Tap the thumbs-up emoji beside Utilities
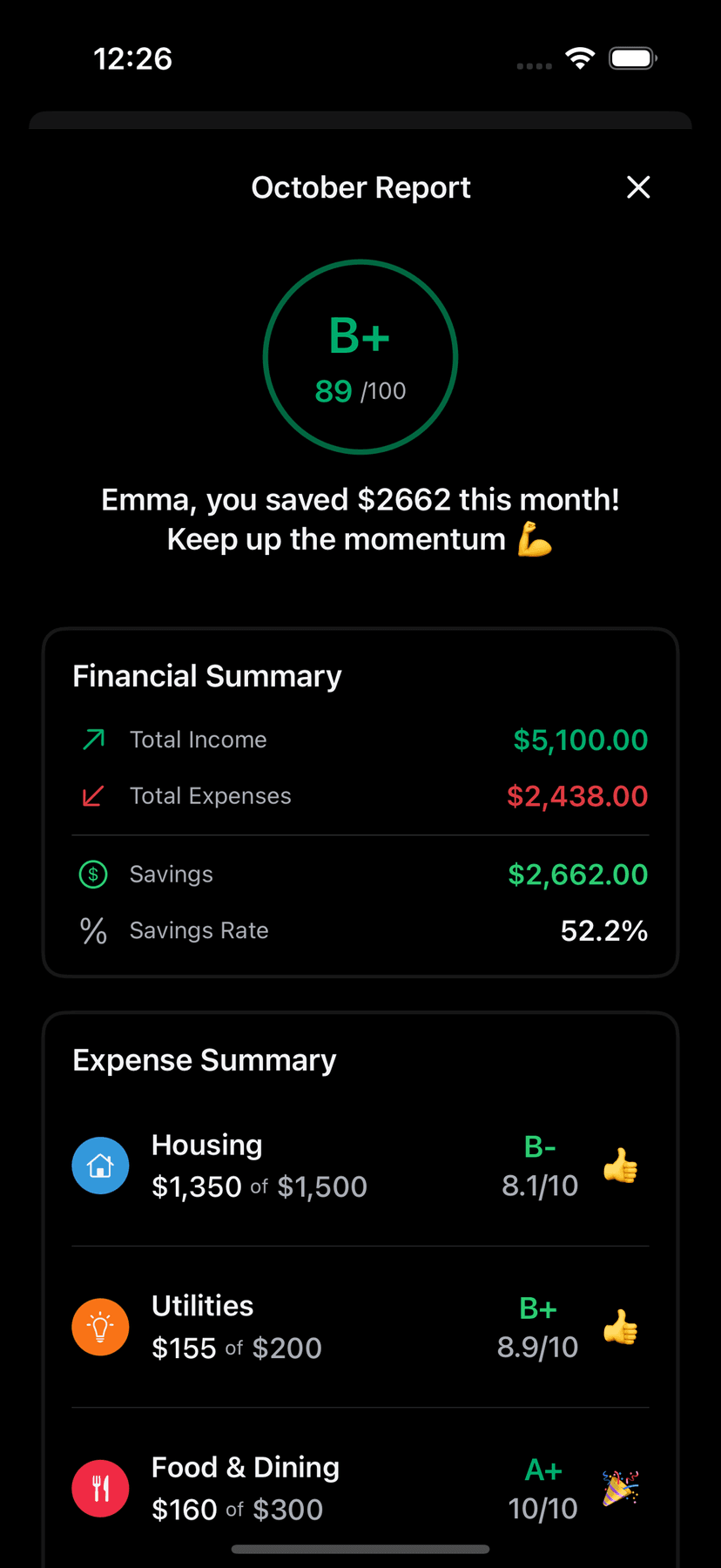Screen dimensions: 721x1568 [x=621, y=1327]
